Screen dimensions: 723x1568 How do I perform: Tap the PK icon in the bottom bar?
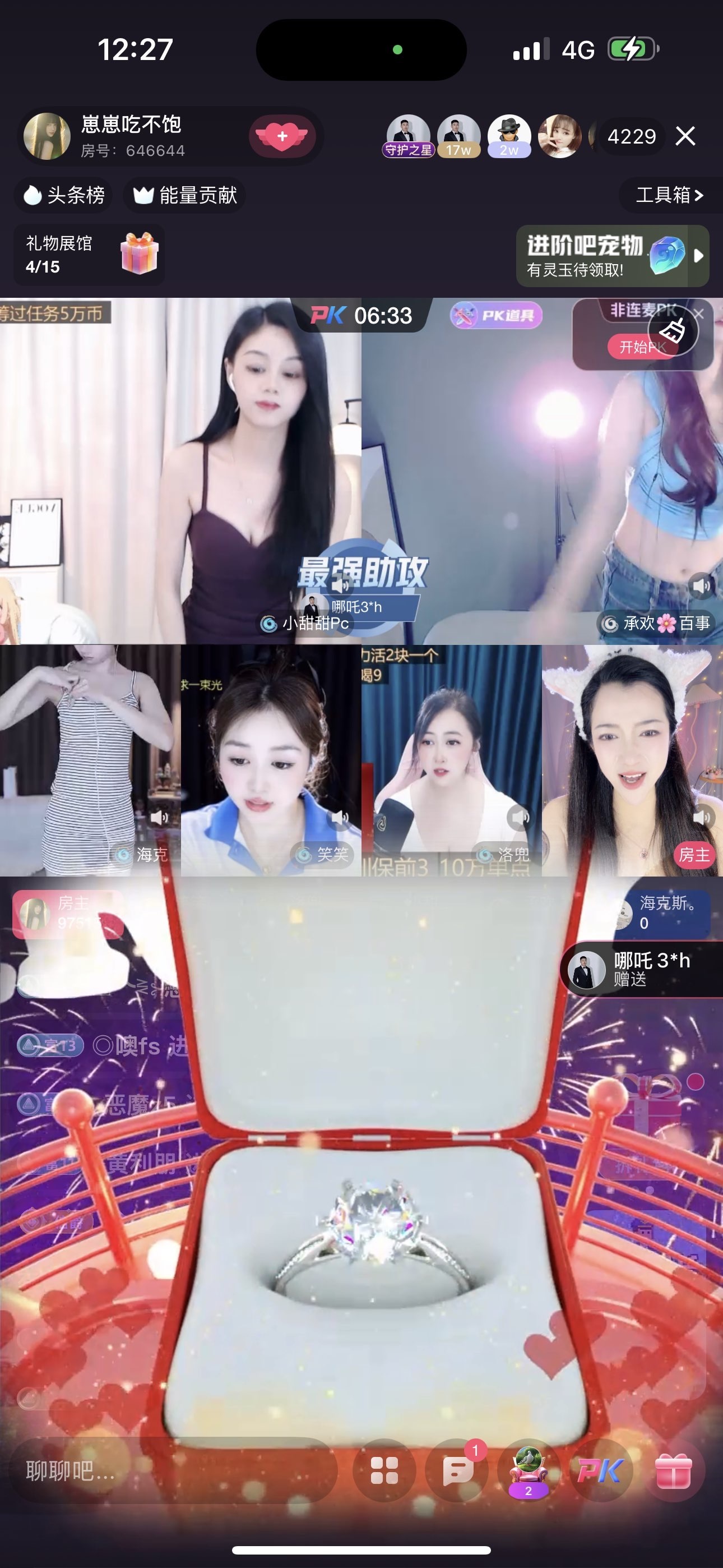[600, 1471]
